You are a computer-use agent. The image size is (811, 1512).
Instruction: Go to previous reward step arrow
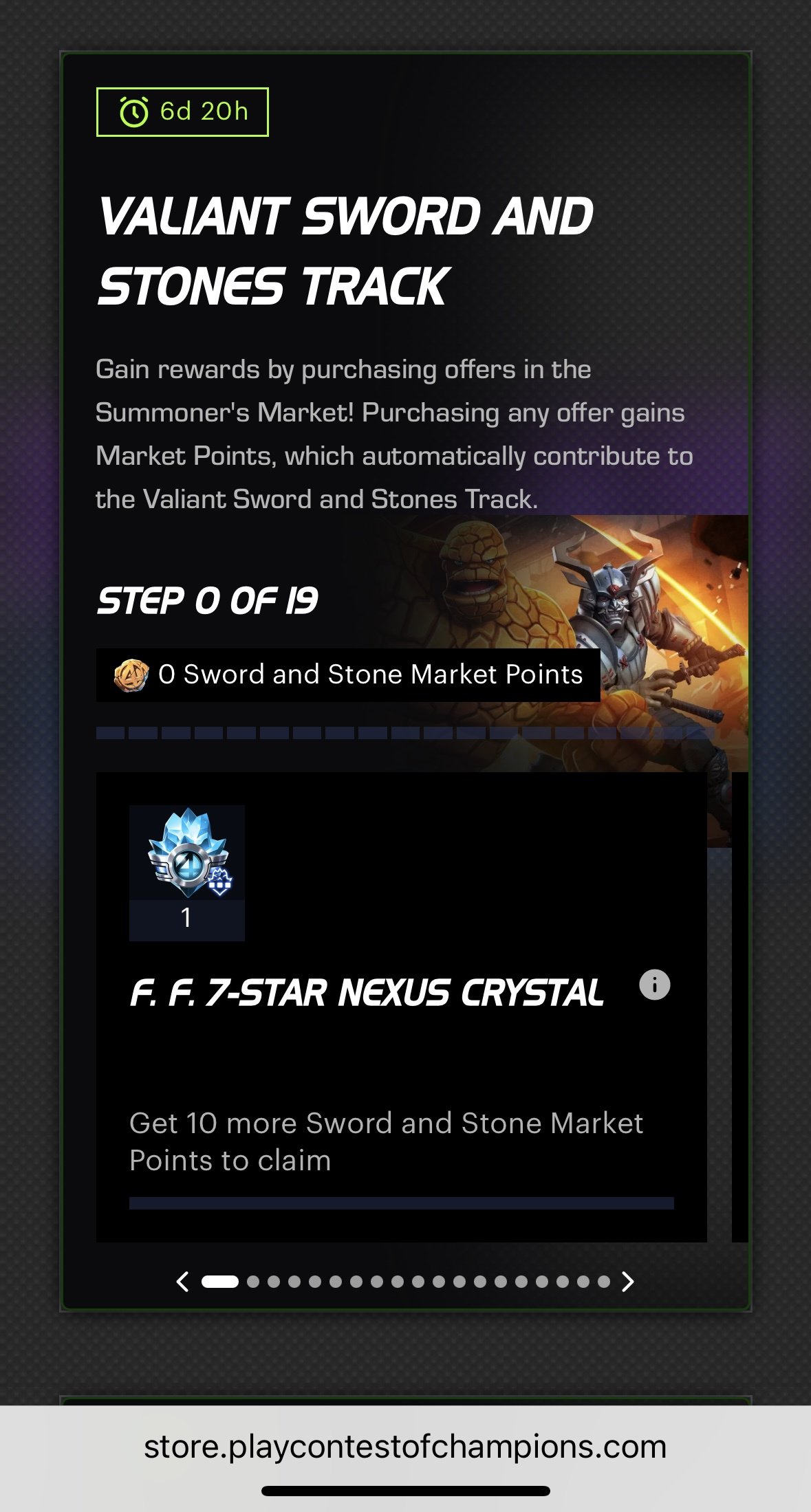[182, 1282]
